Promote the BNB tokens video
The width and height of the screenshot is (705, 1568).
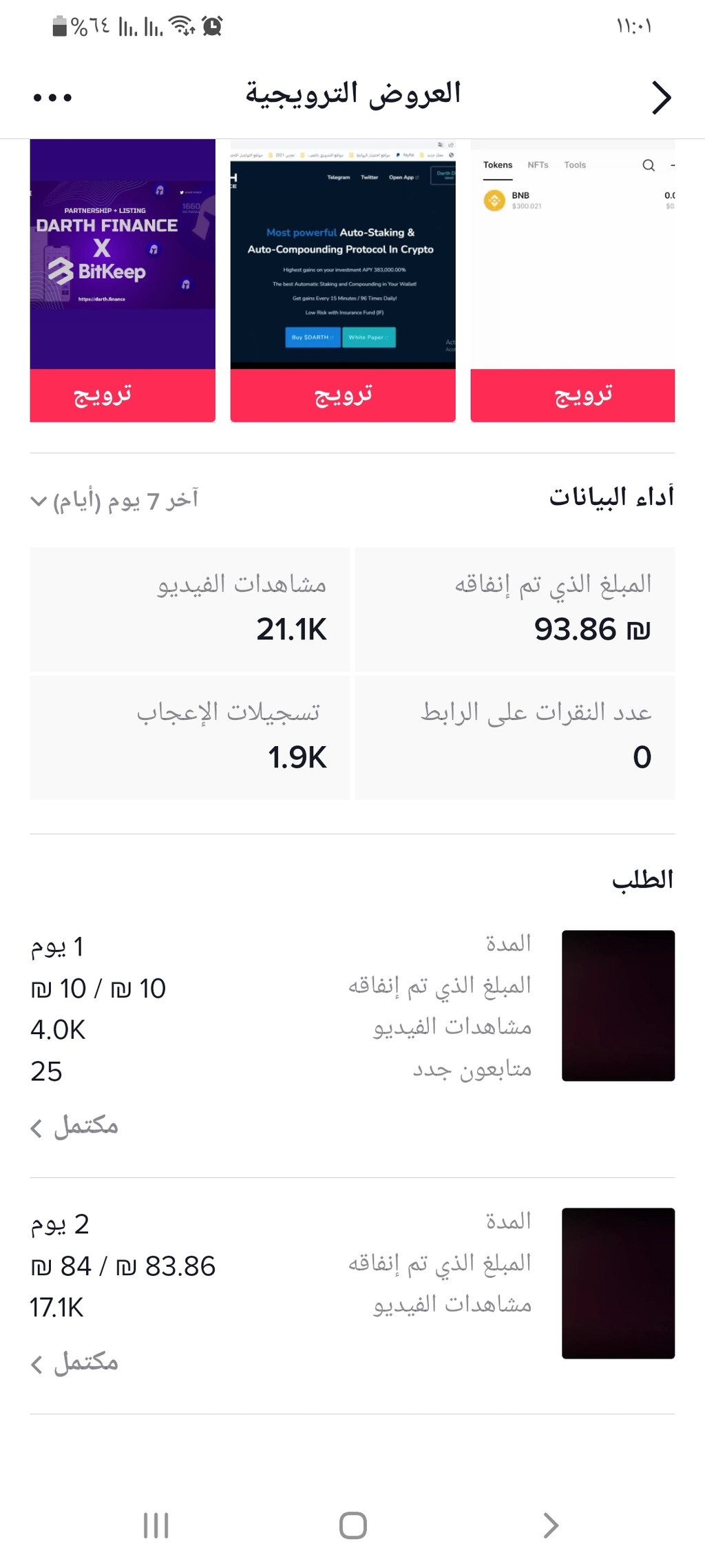click(573, 395)
